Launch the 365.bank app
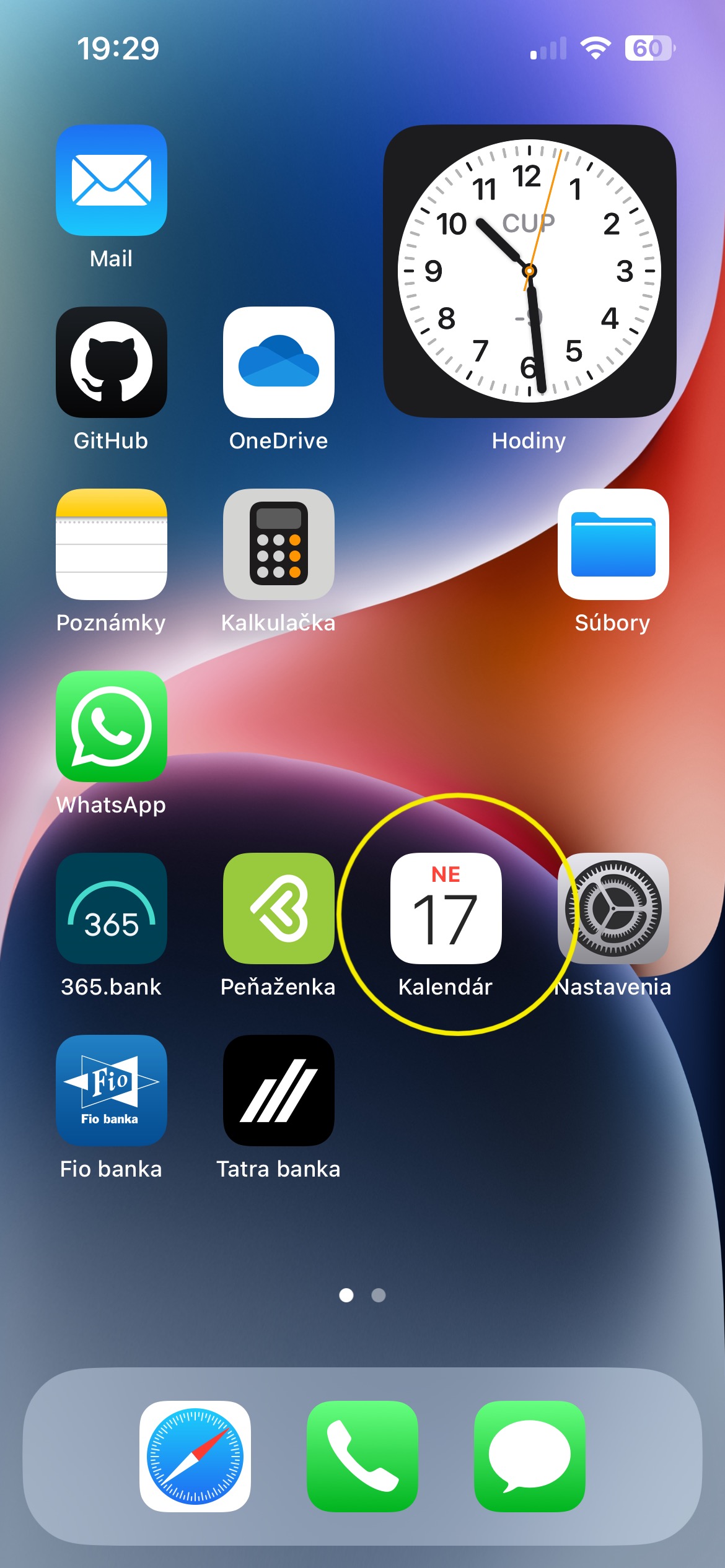The height and width of the screenshot is (1568, 725). pyautogui.click(x=112, y=908)
